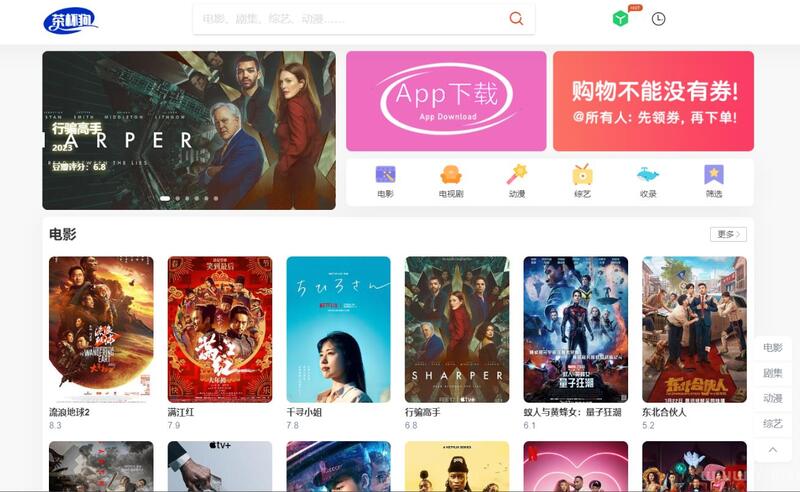The width and height of the screenshot is (800, 492).
Task: Open the movie 流浪地球2
Action: pos(101,330)
